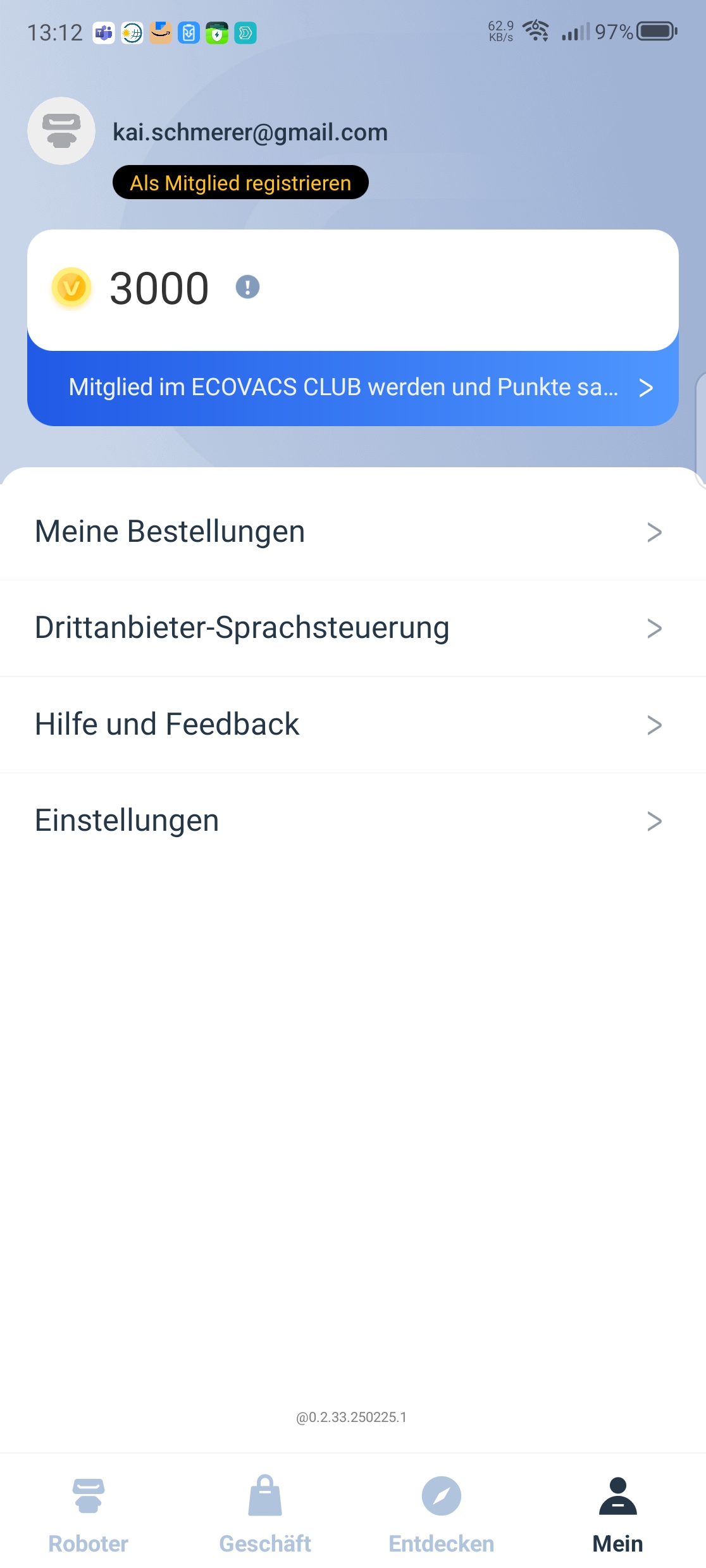Go to Einstellungen
Screen dimensions: 706x1568
pyautogui.click(x=353, y=821)
